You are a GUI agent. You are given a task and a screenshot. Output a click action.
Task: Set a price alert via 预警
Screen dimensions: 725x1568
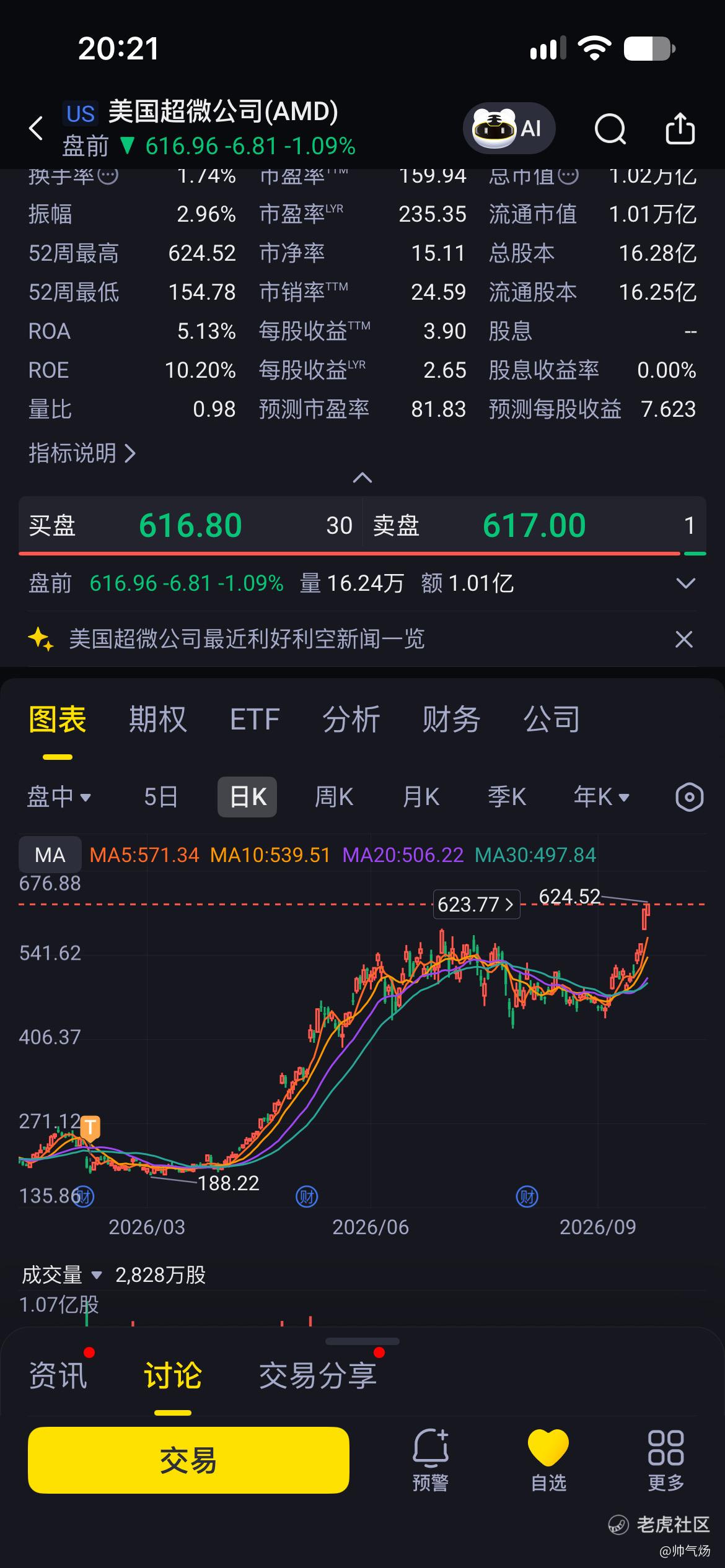coord(430,1461)
